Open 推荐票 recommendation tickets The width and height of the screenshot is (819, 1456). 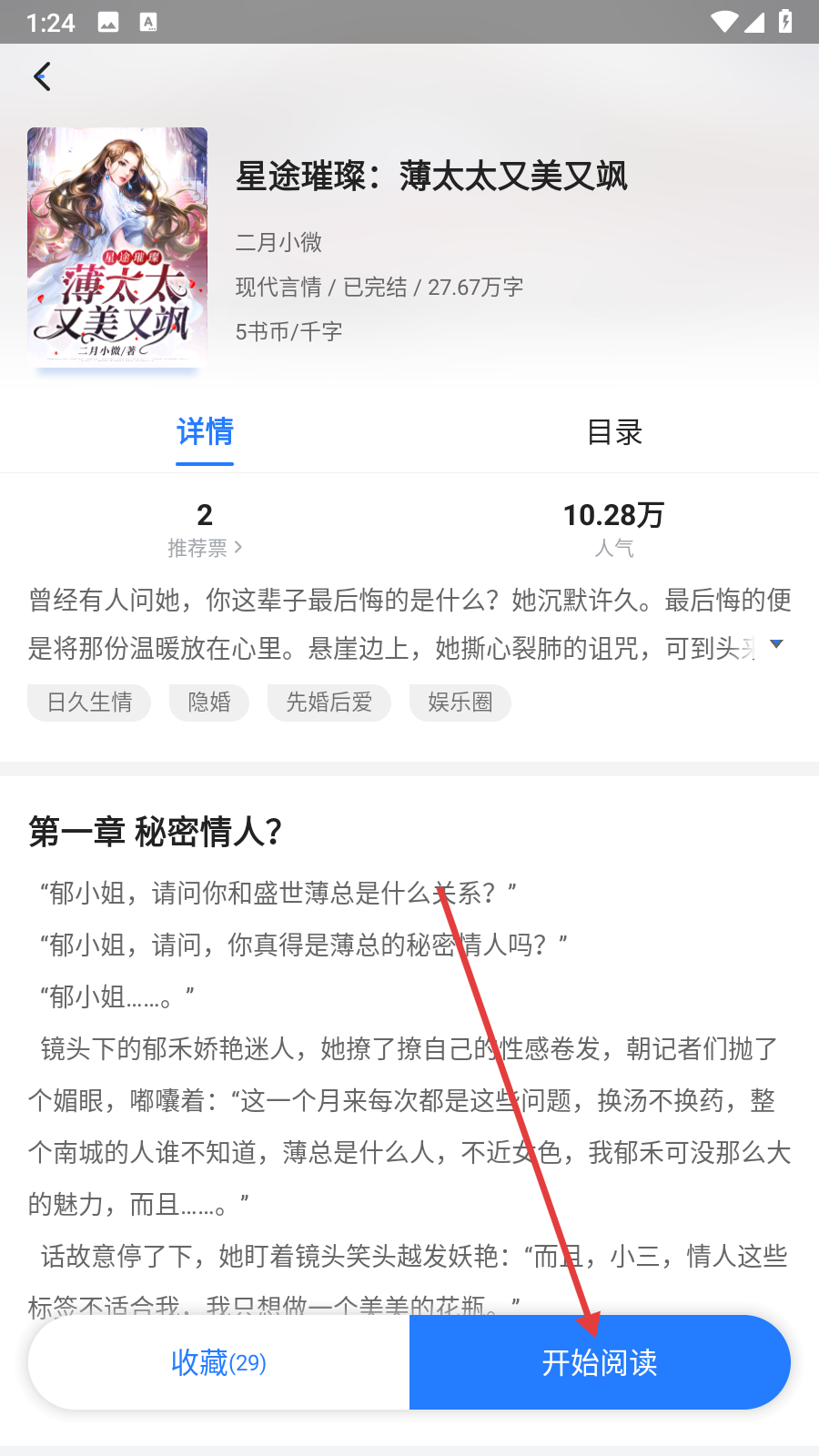pos(205,547)
